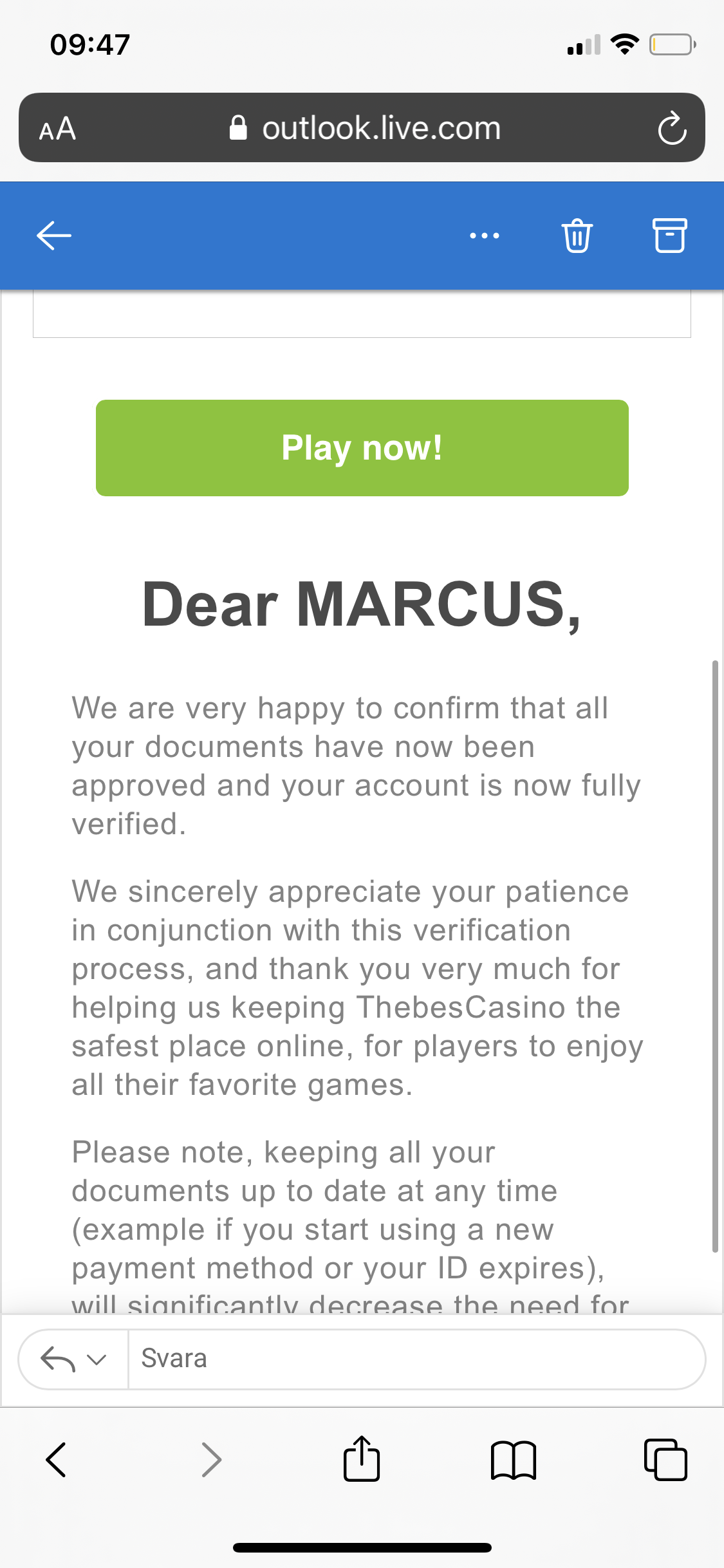Open Safari's share sheet
This screenshot has height=1568, width=724.
[x=362, y=1460]
